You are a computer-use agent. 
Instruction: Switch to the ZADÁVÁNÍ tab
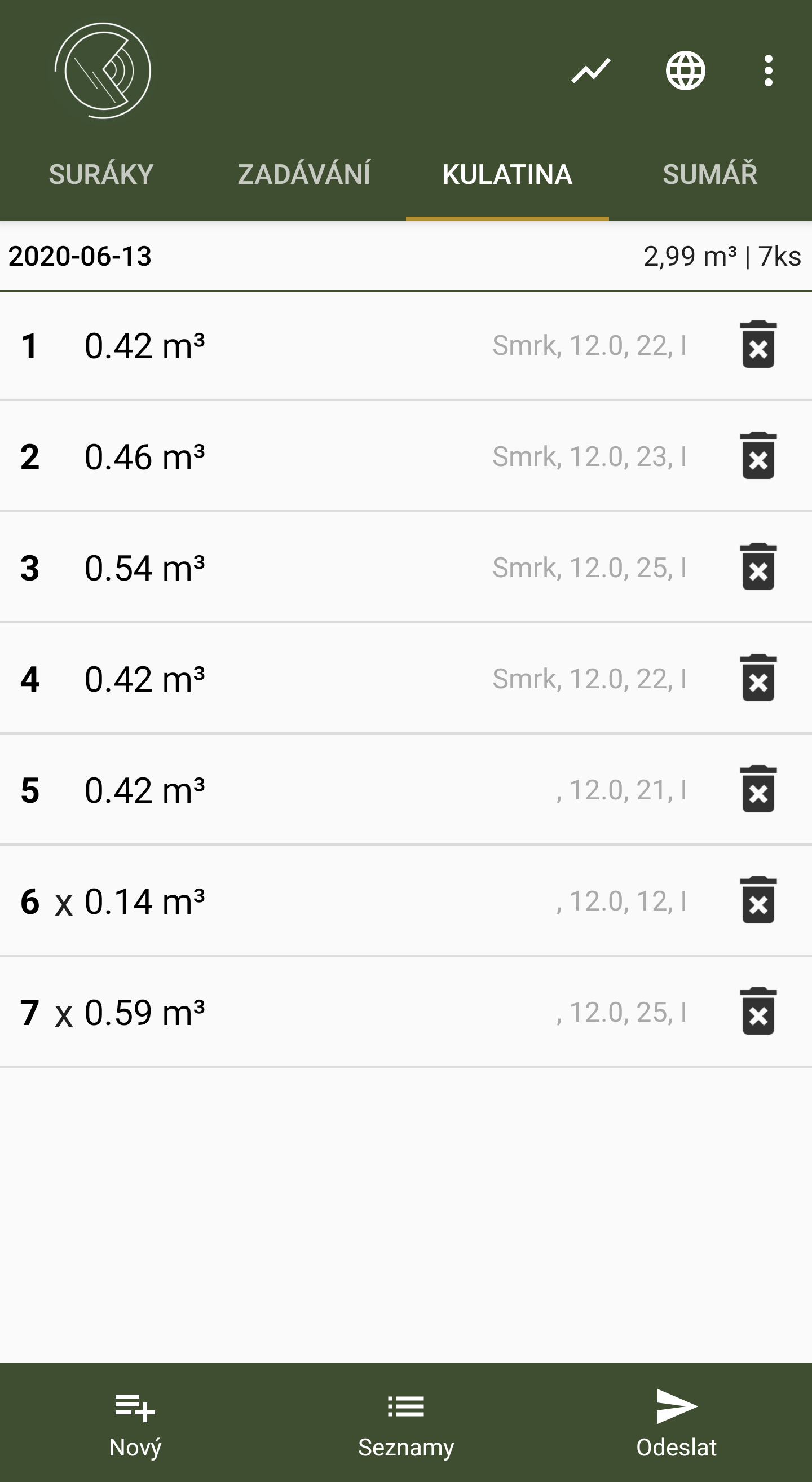tap(304, 174)
